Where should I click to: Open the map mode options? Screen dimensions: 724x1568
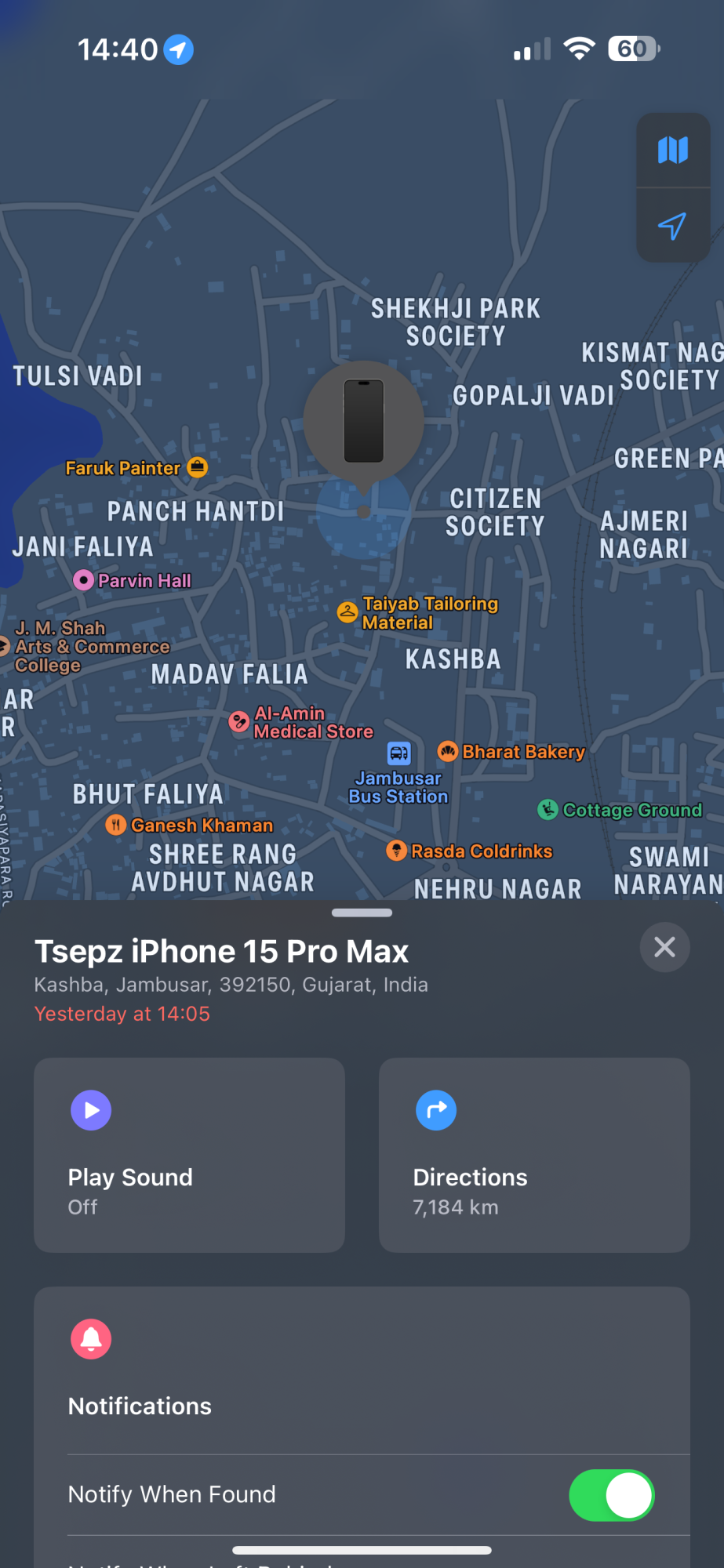672,150
